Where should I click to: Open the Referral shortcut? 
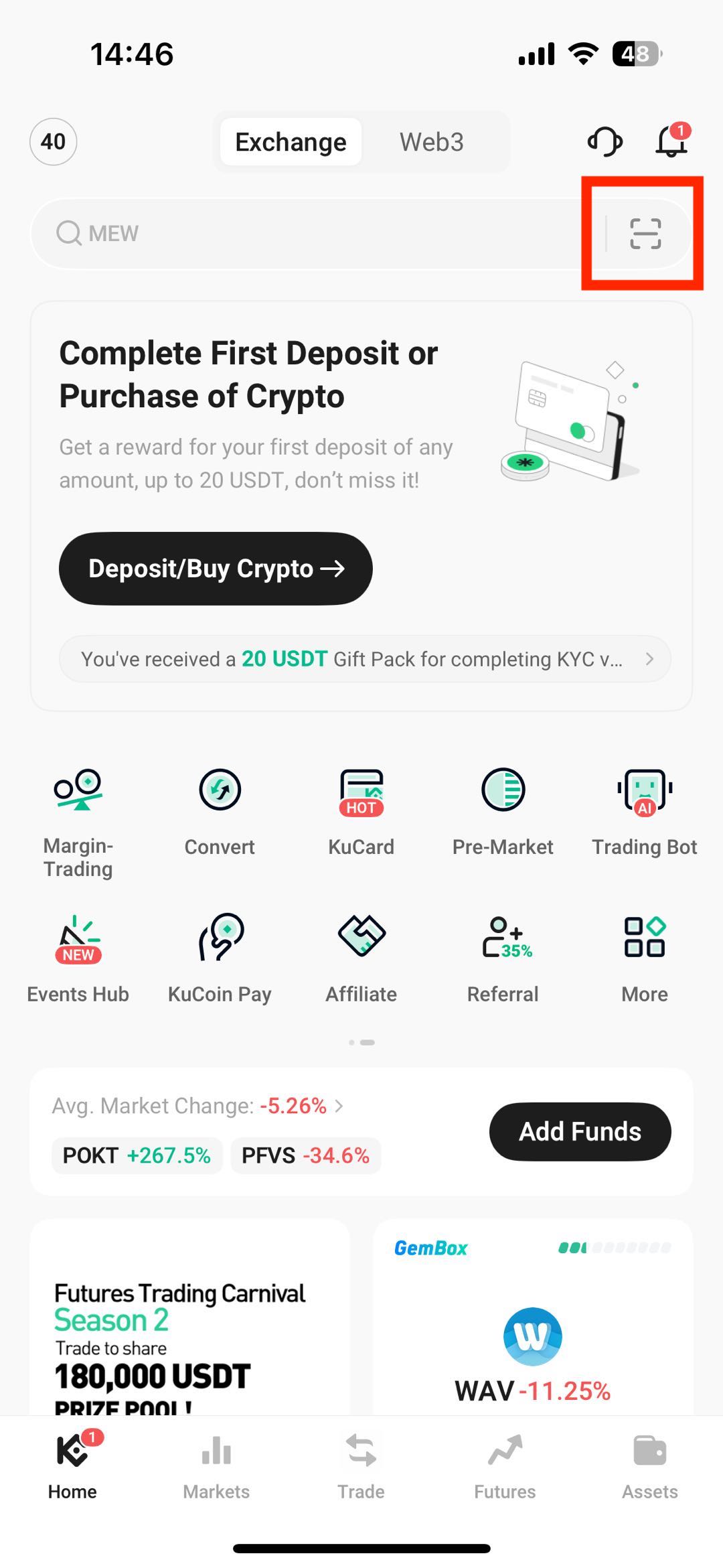[503, 959]
